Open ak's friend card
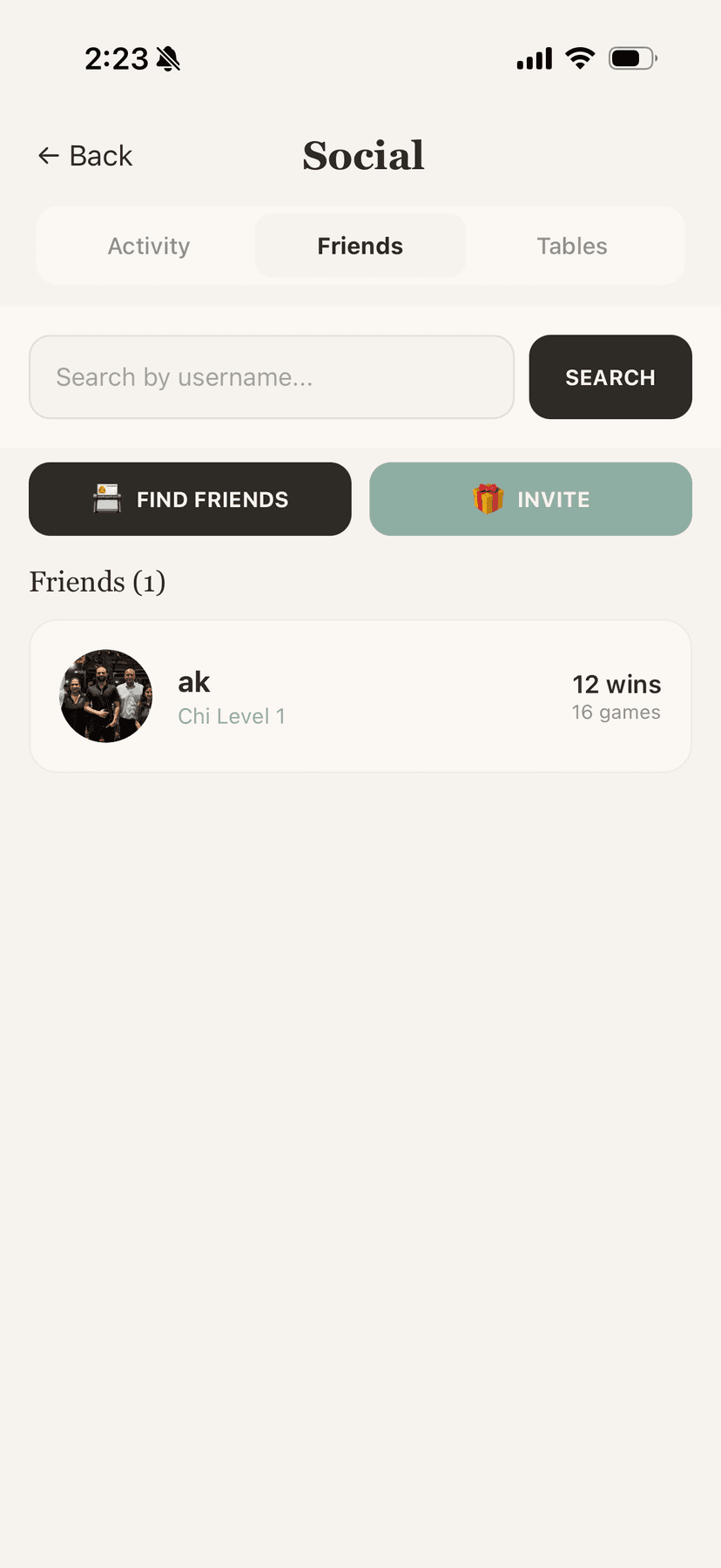Image resolution: width=721 pixels, height=1568 pixels. (x=360, y=695)
